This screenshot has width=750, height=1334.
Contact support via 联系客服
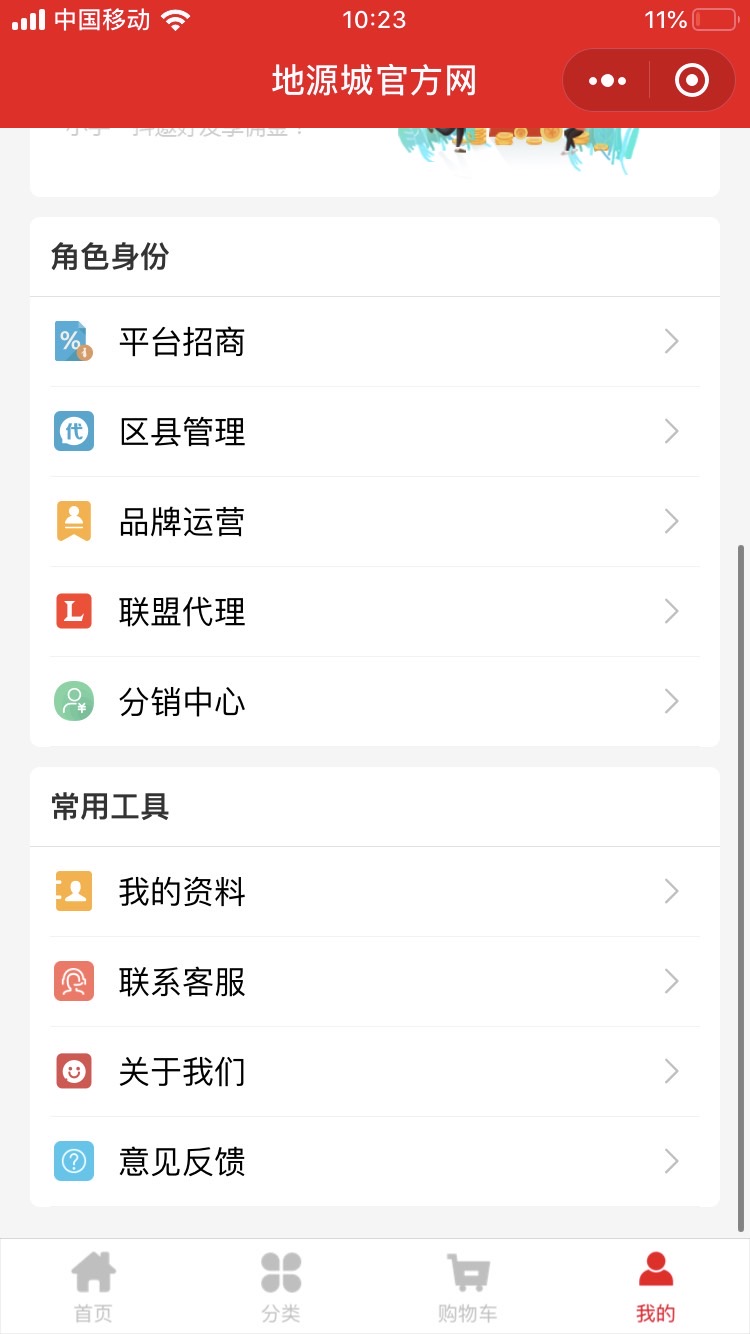[374, 982]
